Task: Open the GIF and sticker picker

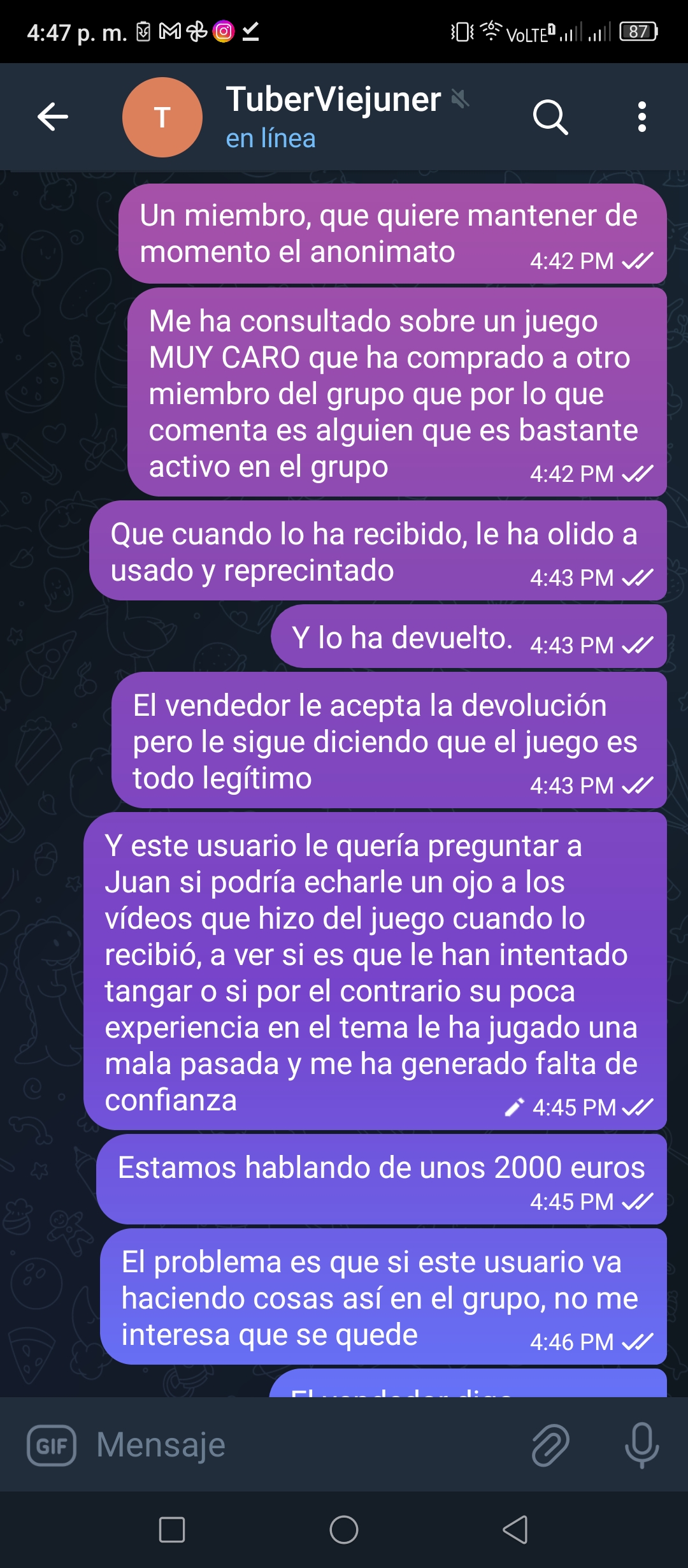Action: click(x=52, y=1445)
